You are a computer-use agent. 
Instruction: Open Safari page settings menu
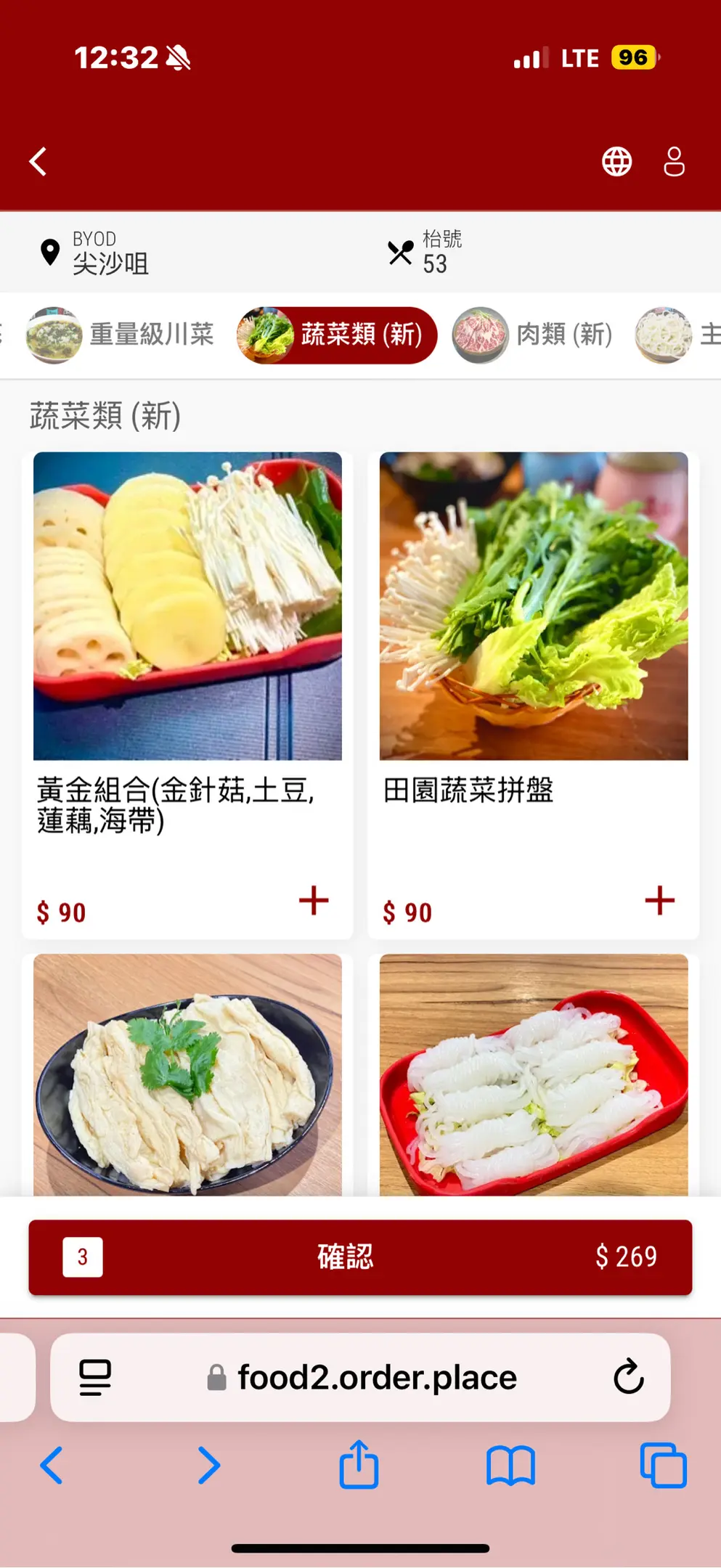(95, 1377)
